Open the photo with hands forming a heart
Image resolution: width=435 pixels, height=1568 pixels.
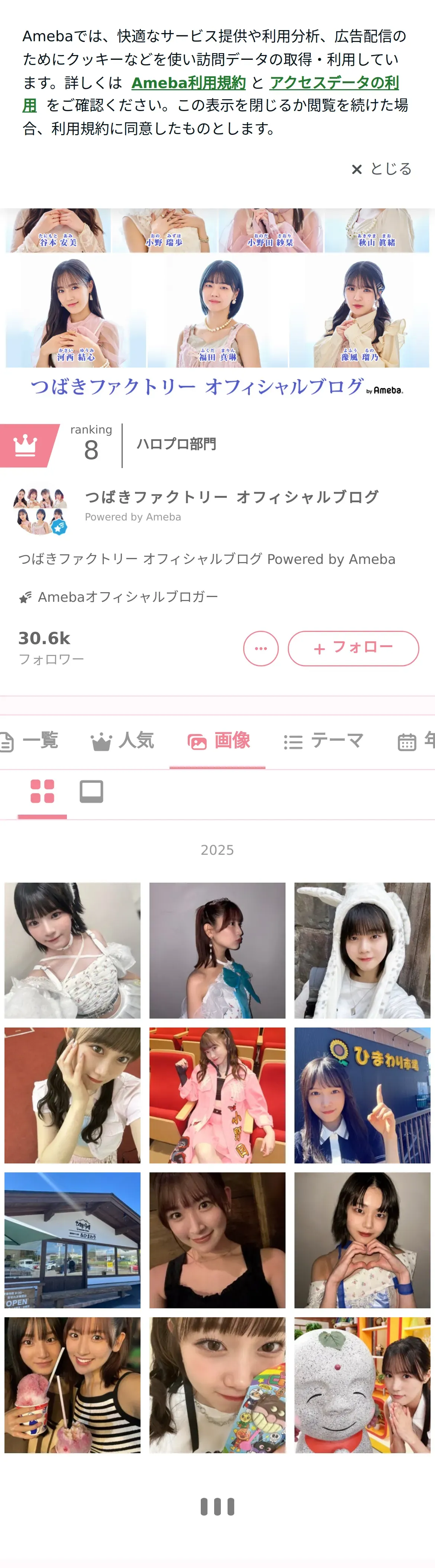pos(362,1240)
